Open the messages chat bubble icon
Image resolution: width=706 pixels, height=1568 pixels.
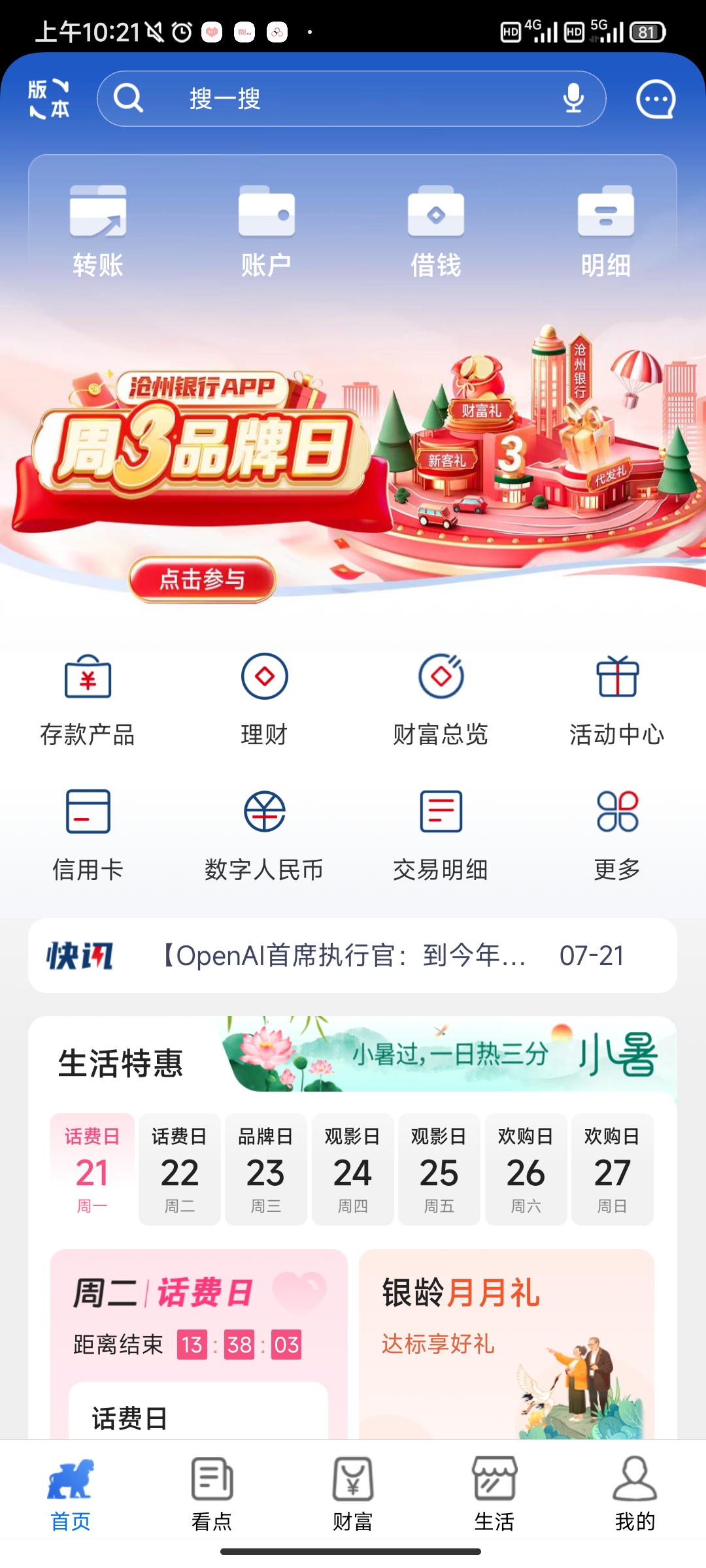click(x=656, y=99)
